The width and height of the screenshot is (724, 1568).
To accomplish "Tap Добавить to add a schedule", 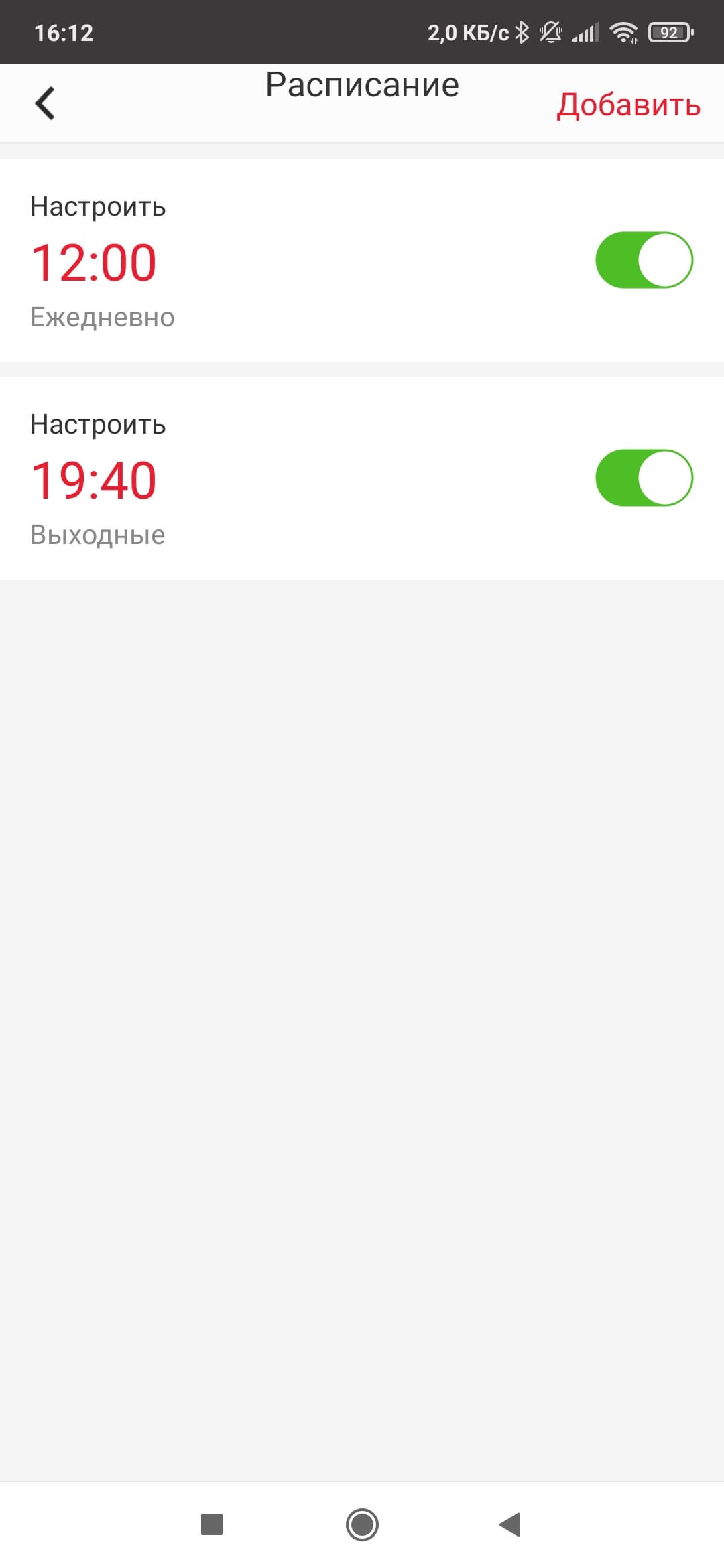I will (628, 105).
